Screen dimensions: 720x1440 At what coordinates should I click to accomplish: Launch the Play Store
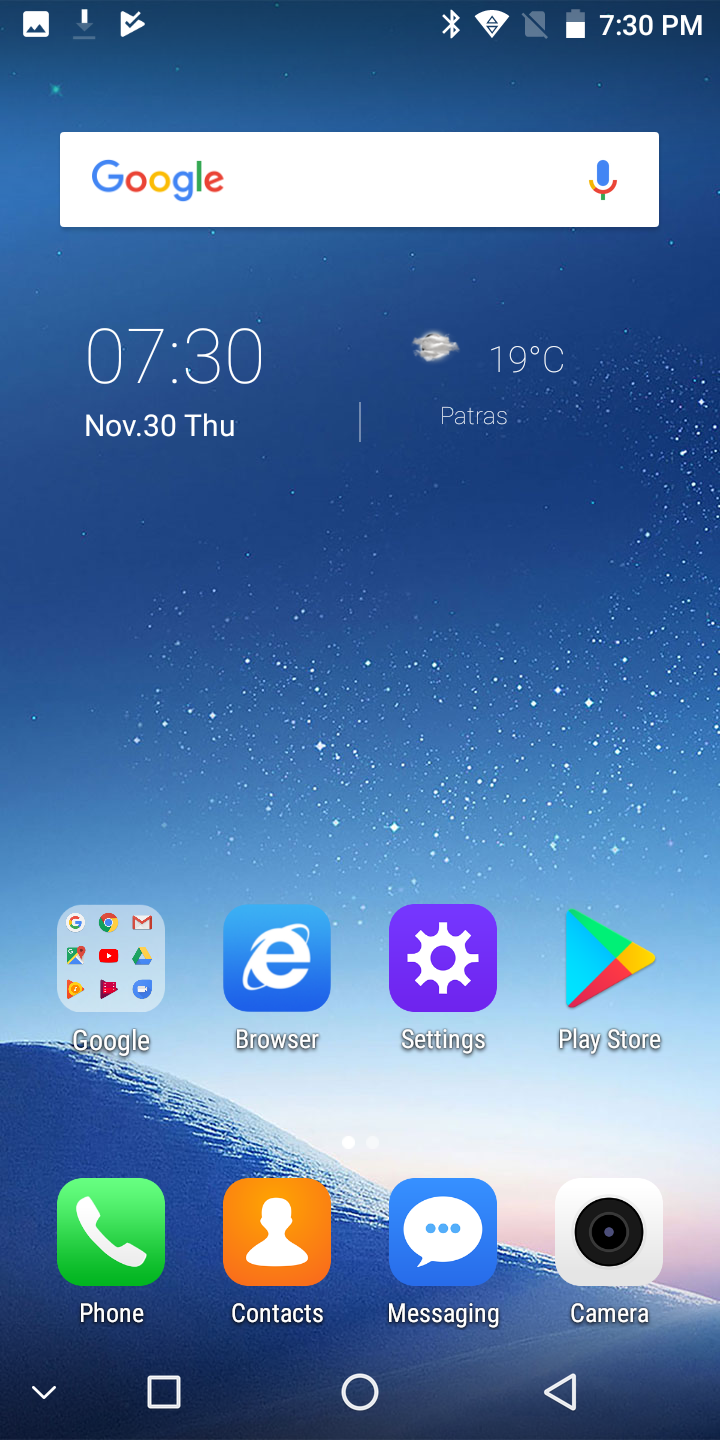(x=609, y=959)
